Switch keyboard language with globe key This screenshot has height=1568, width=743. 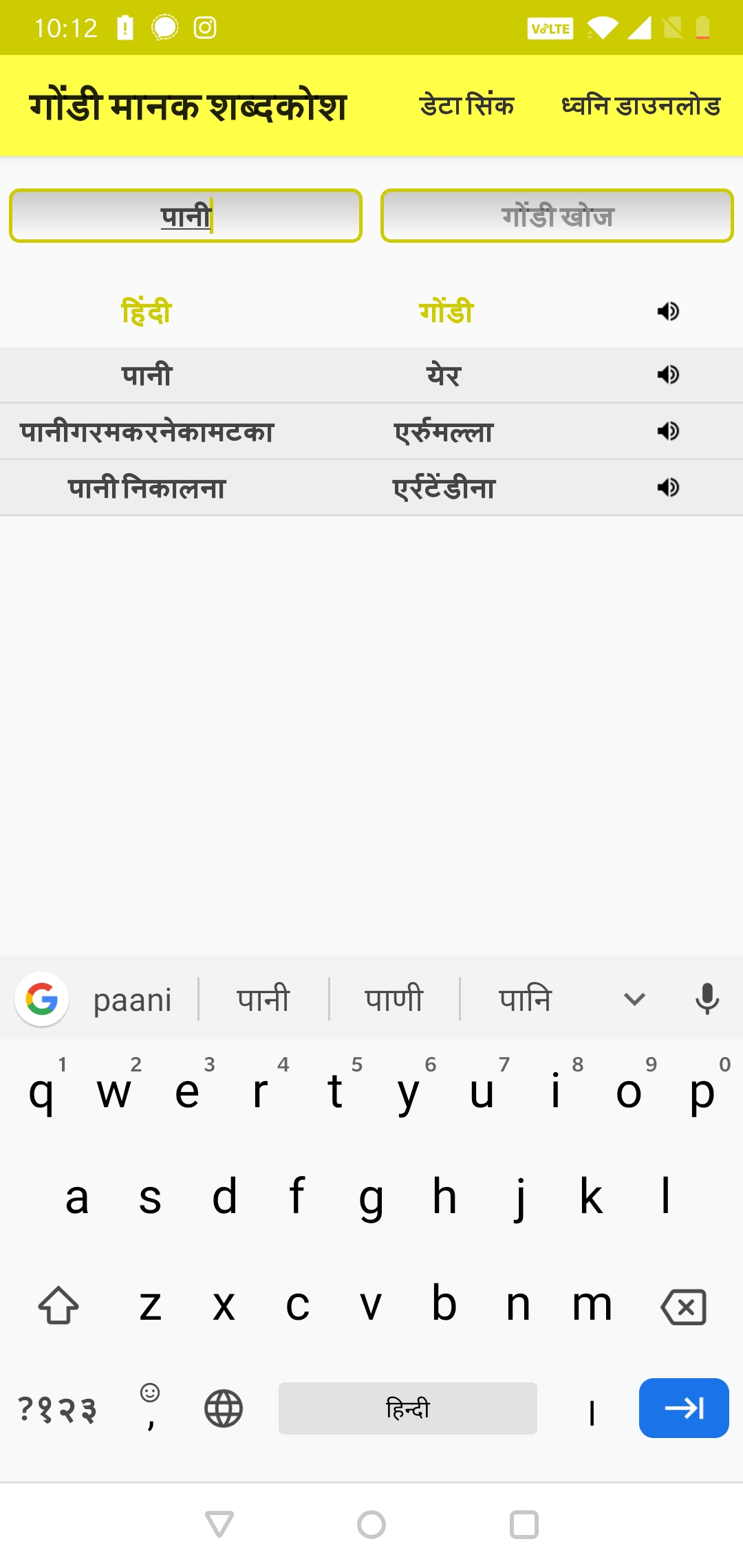(x=224, y=1408)
